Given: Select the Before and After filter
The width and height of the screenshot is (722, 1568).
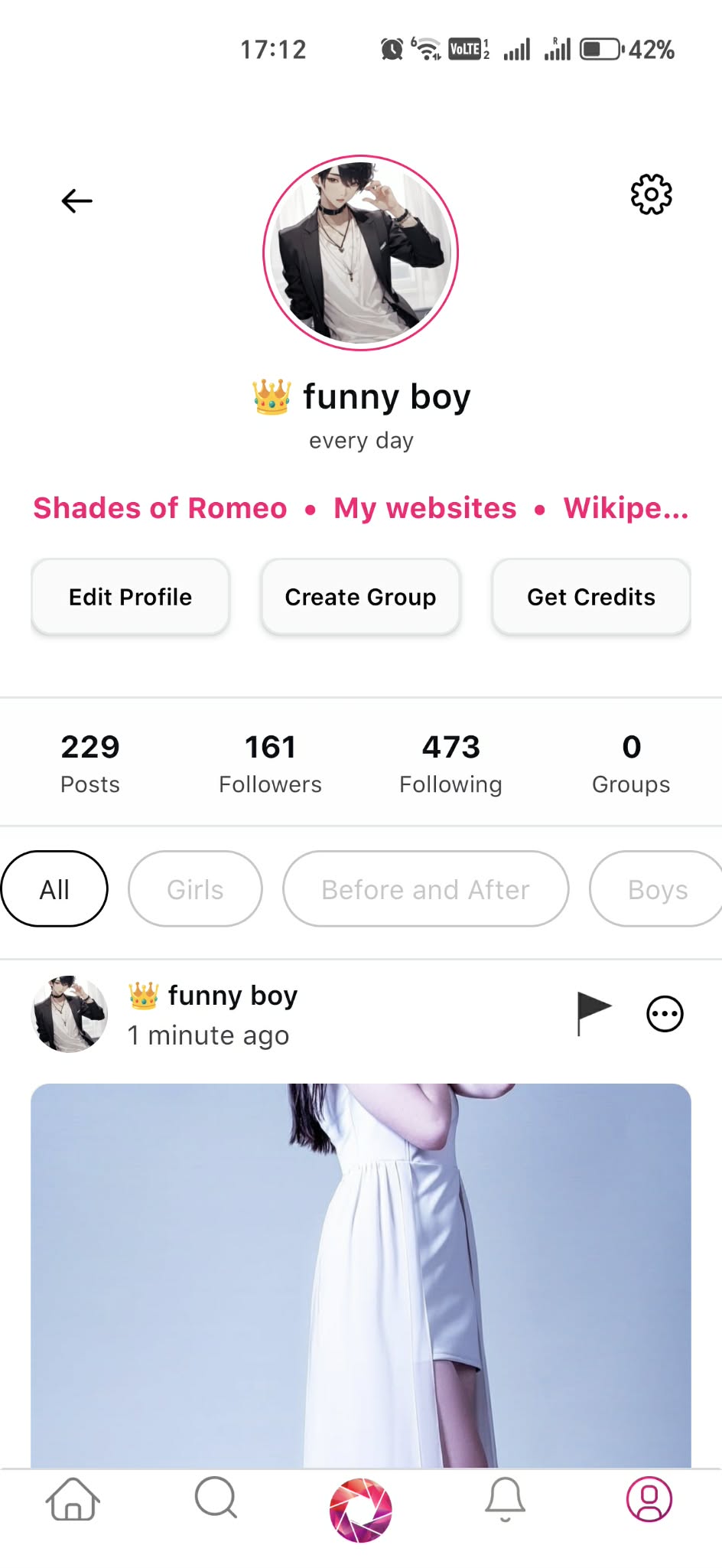Looking at the screenshot, I should 425,889.
